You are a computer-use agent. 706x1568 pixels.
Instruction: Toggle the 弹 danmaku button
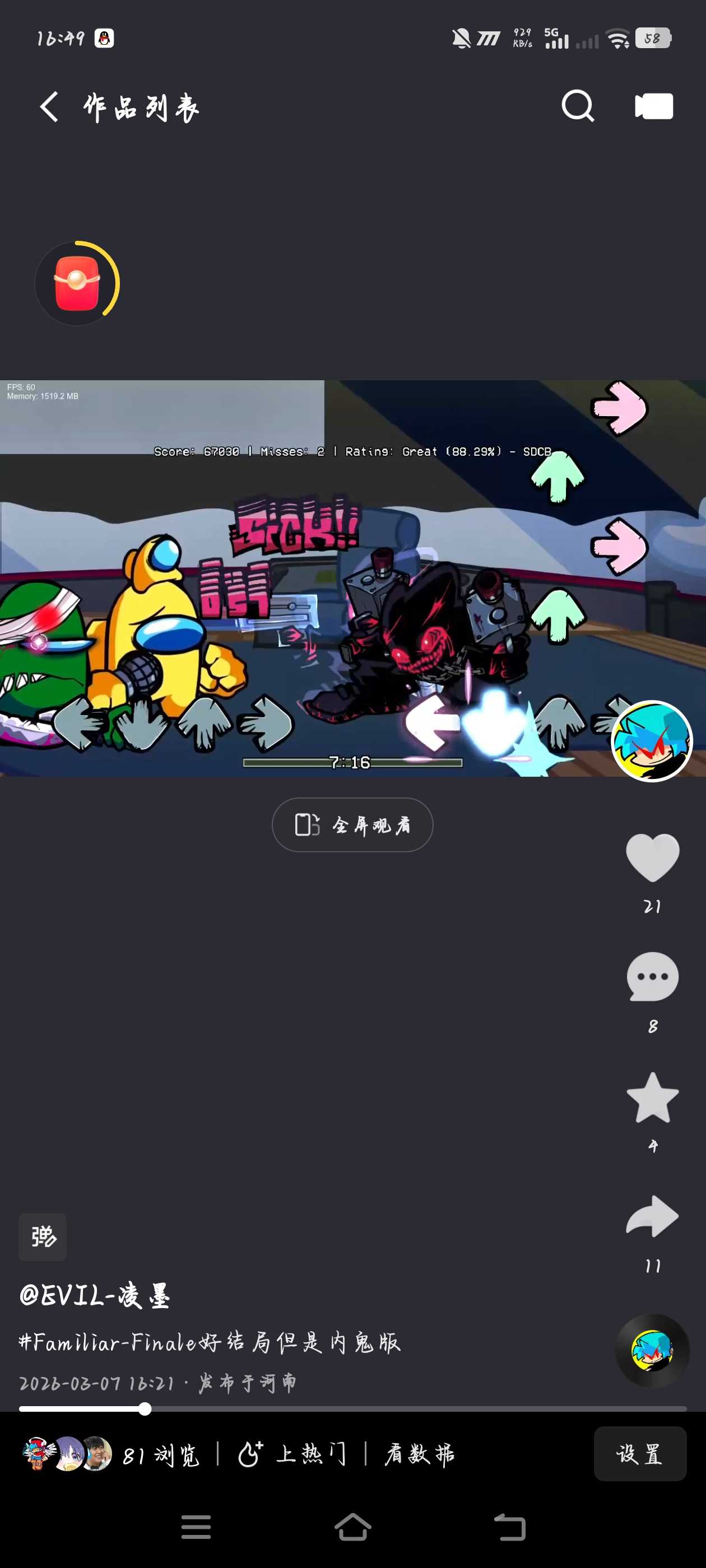coord(43,1236)
